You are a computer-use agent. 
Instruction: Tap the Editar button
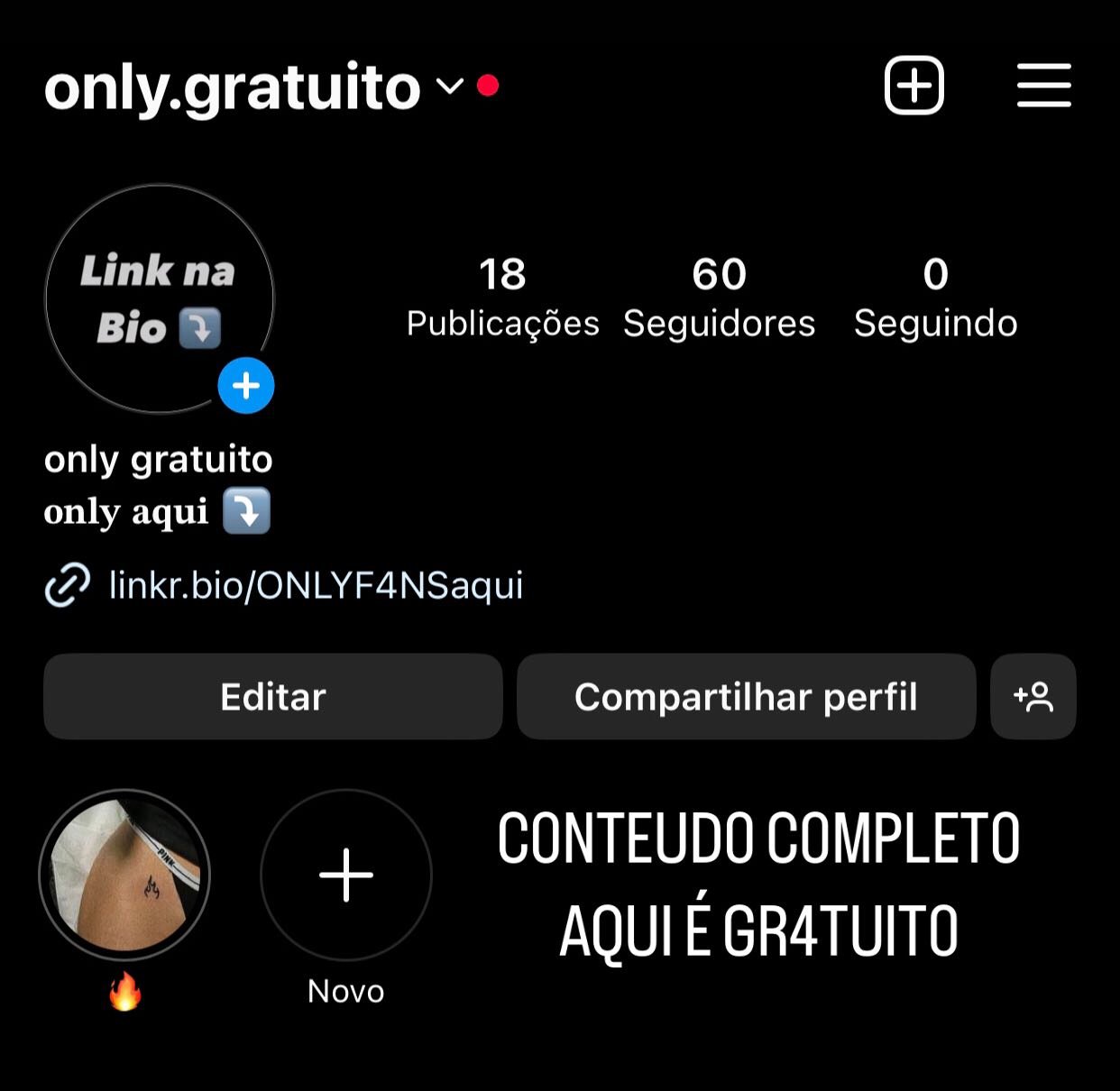(x=272, y=697)
